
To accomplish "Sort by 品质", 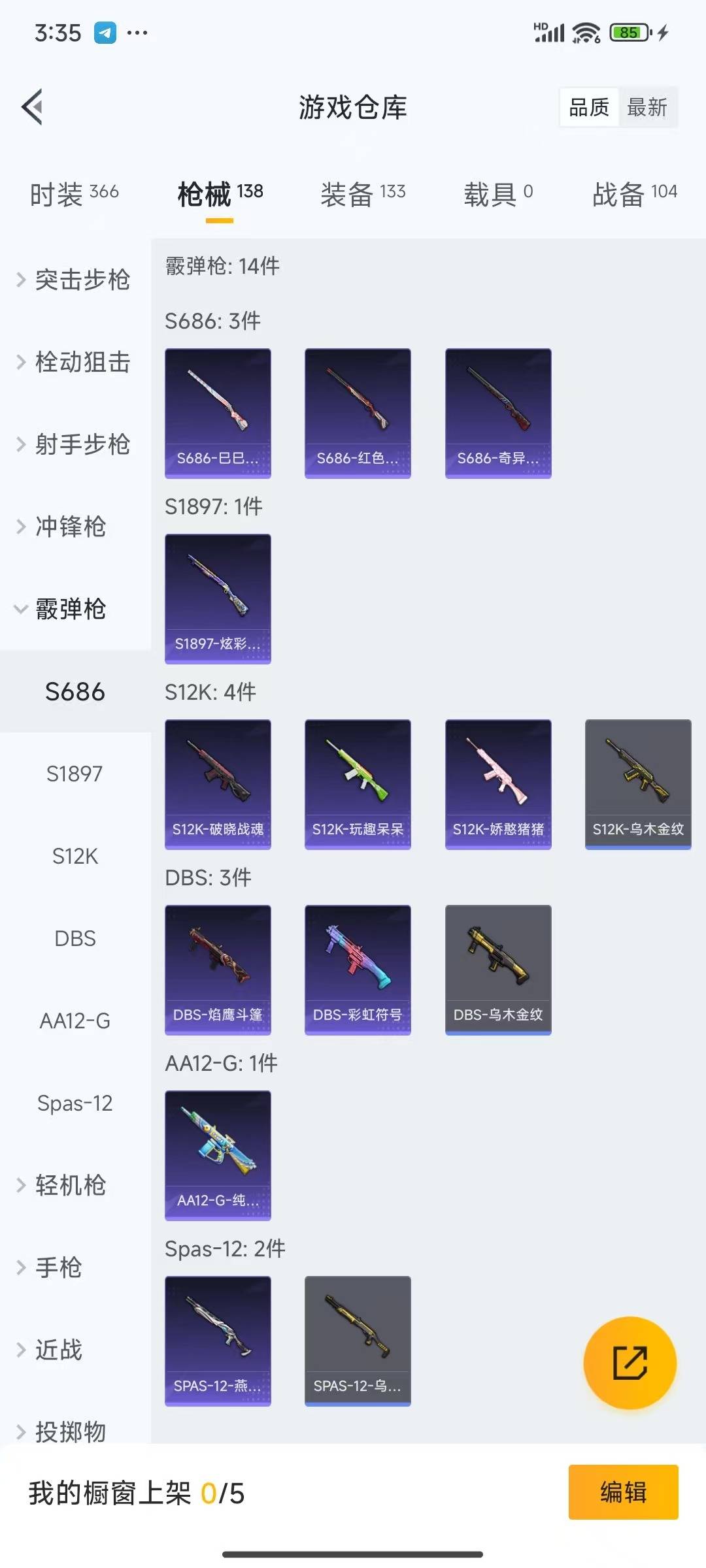I will tap(589, 107).
